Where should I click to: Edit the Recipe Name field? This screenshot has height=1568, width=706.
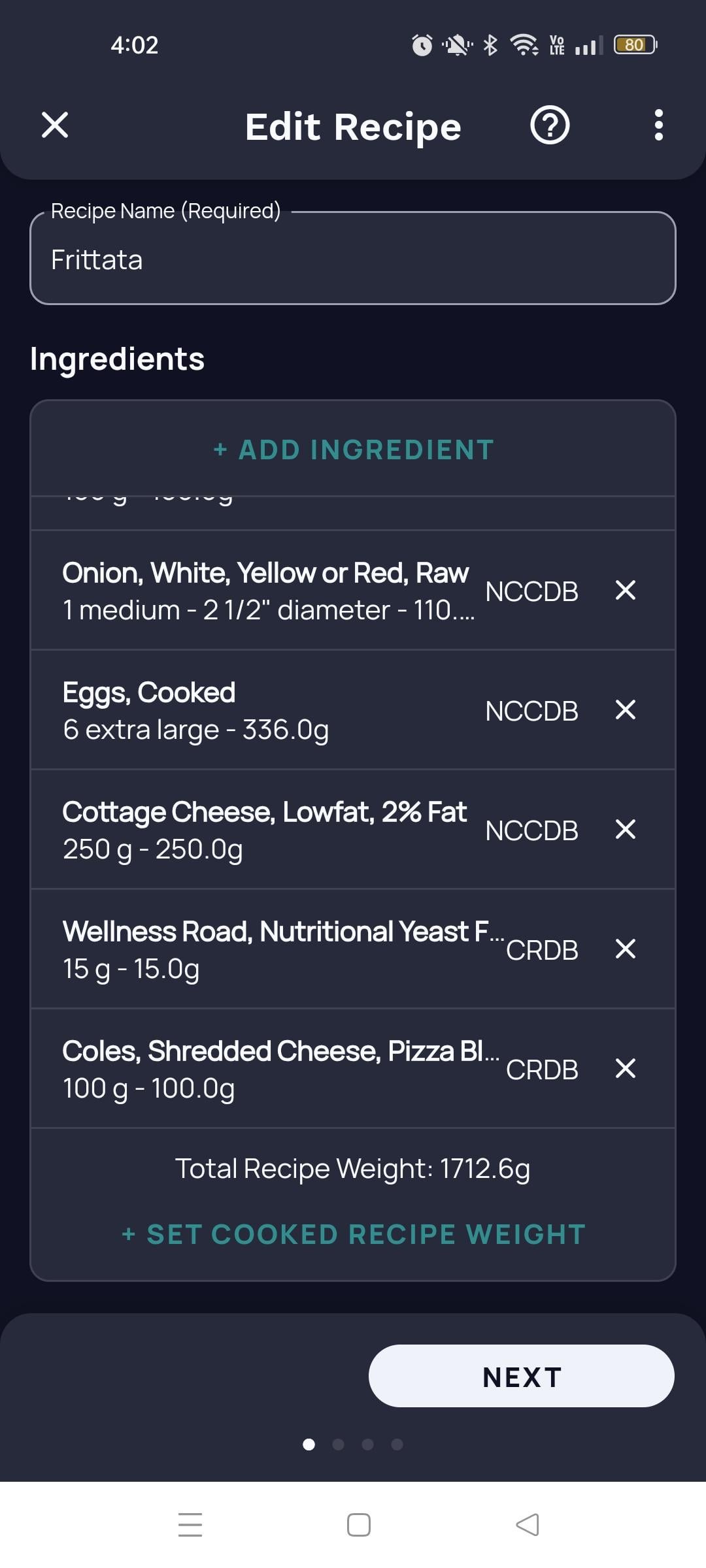point(353,259)
